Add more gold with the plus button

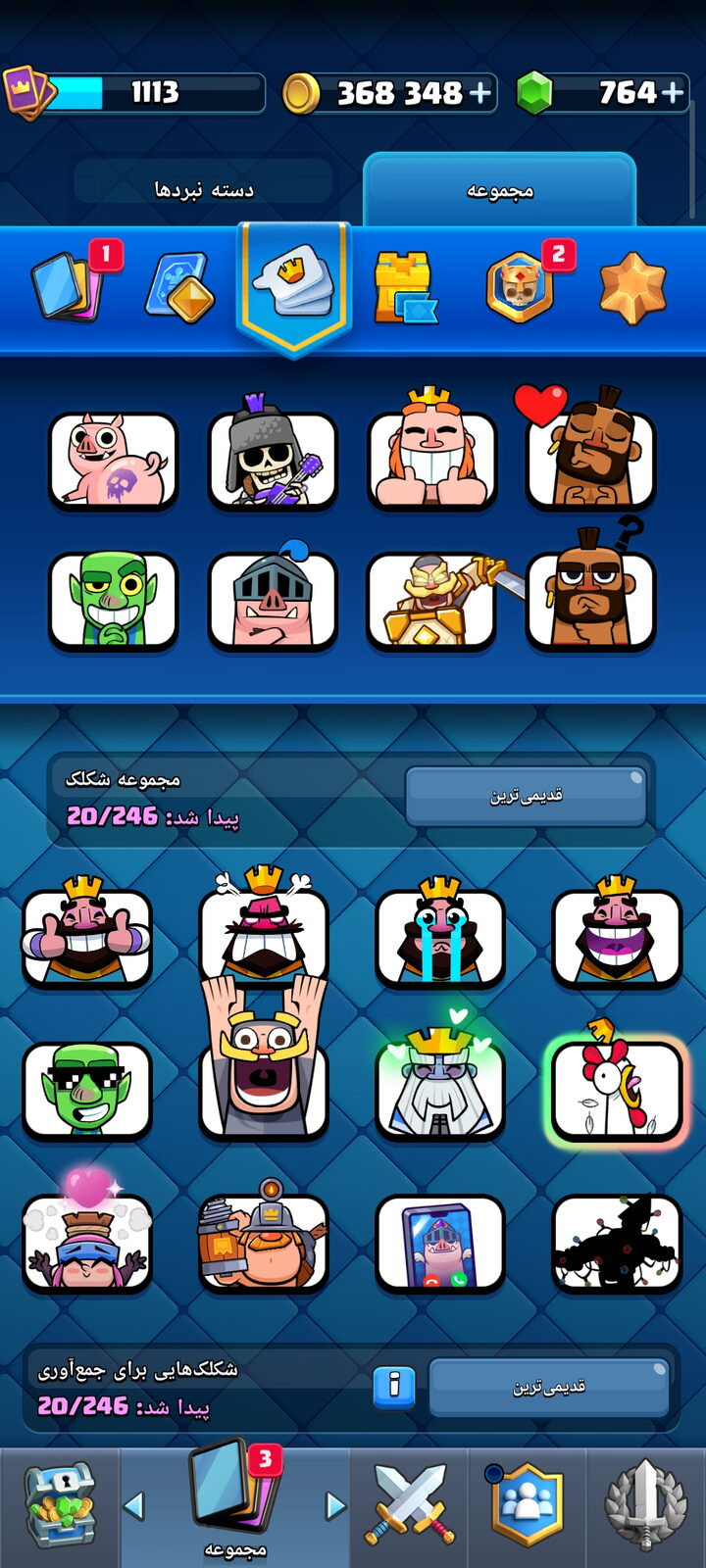479,93
